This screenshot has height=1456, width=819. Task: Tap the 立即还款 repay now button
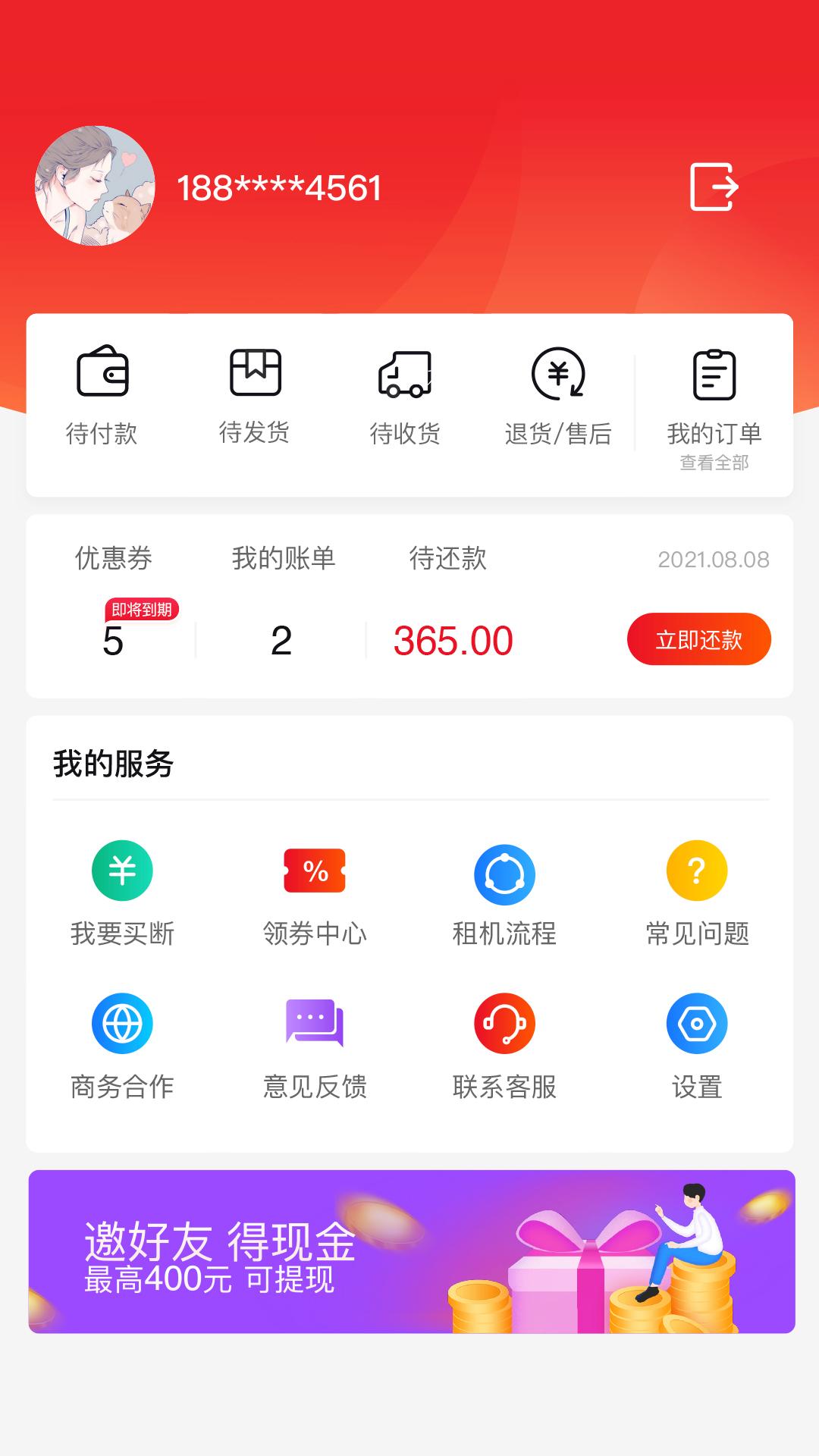[x=698, y=639]
